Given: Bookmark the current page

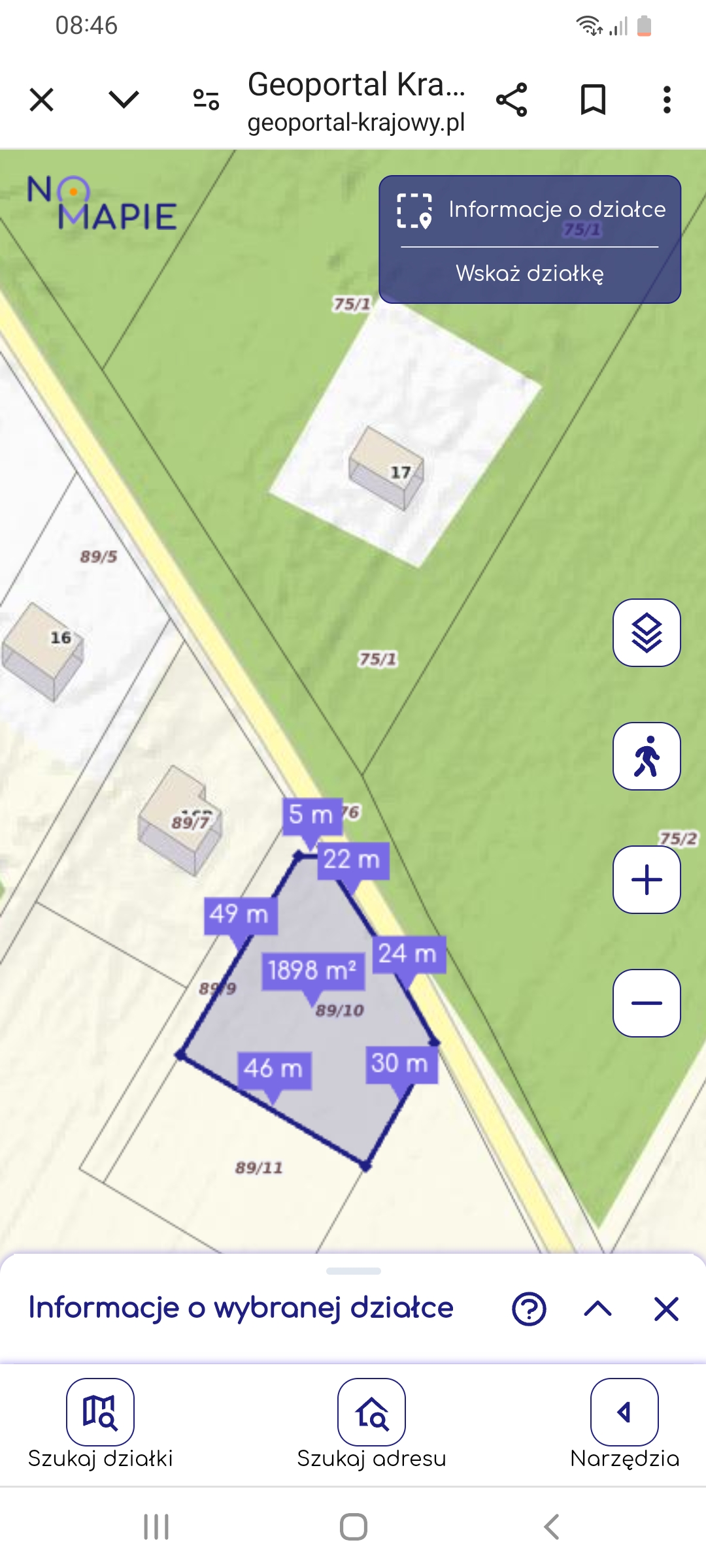Looking at the screenshot, I should (594, 100).
